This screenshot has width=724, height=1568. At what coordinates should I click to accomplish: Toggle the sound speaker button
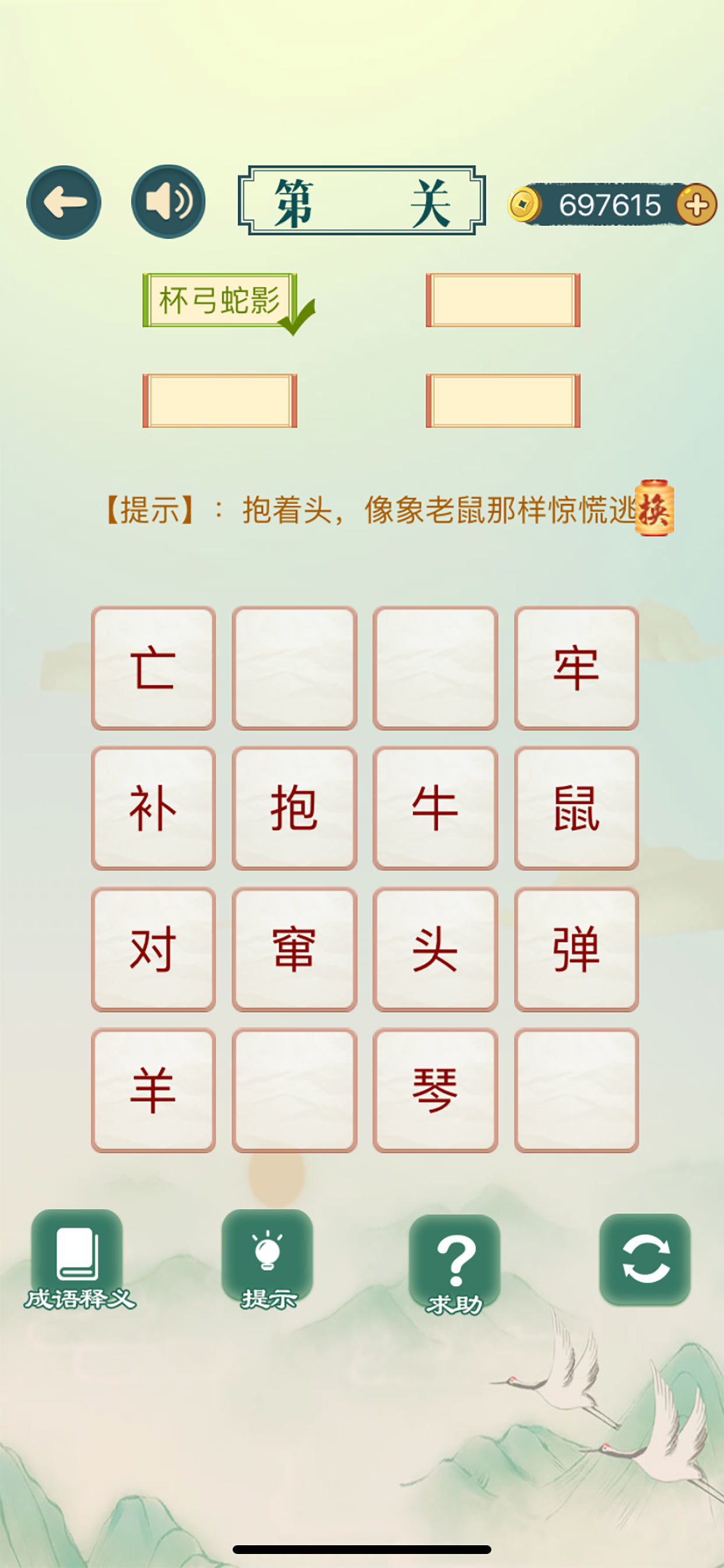pos(168,201)
